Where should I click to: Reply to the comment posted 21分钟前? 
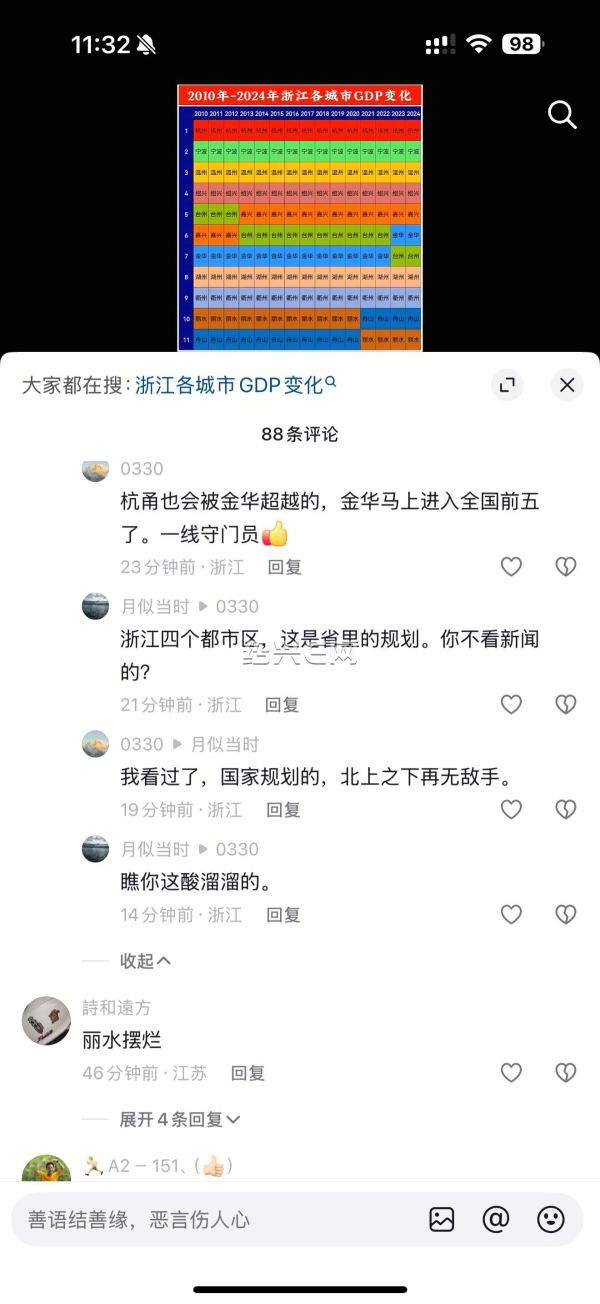(x=282, y=705)
